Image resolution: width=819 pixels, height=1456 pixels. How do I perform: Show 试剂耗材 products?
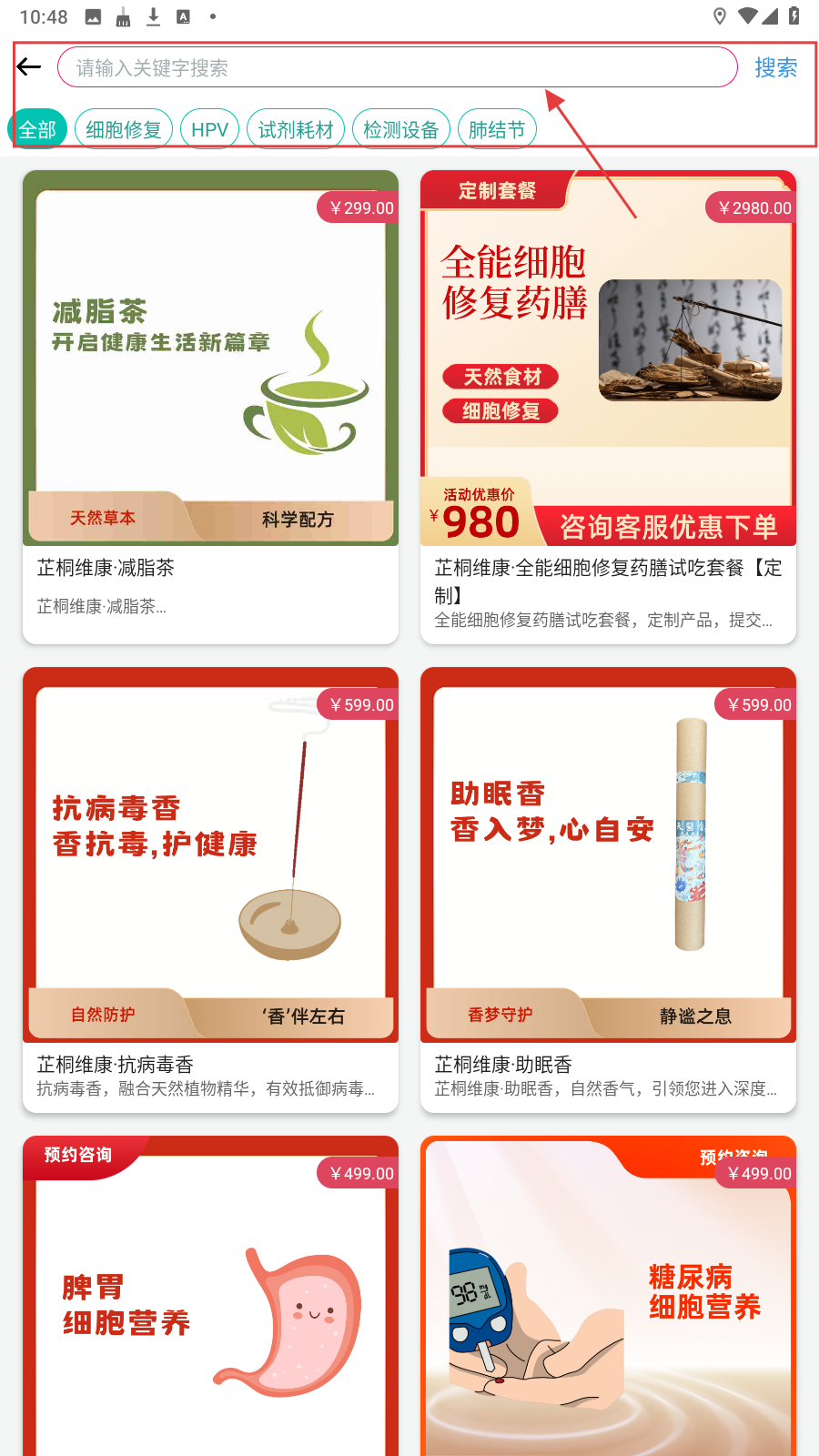tap(296, 130)
